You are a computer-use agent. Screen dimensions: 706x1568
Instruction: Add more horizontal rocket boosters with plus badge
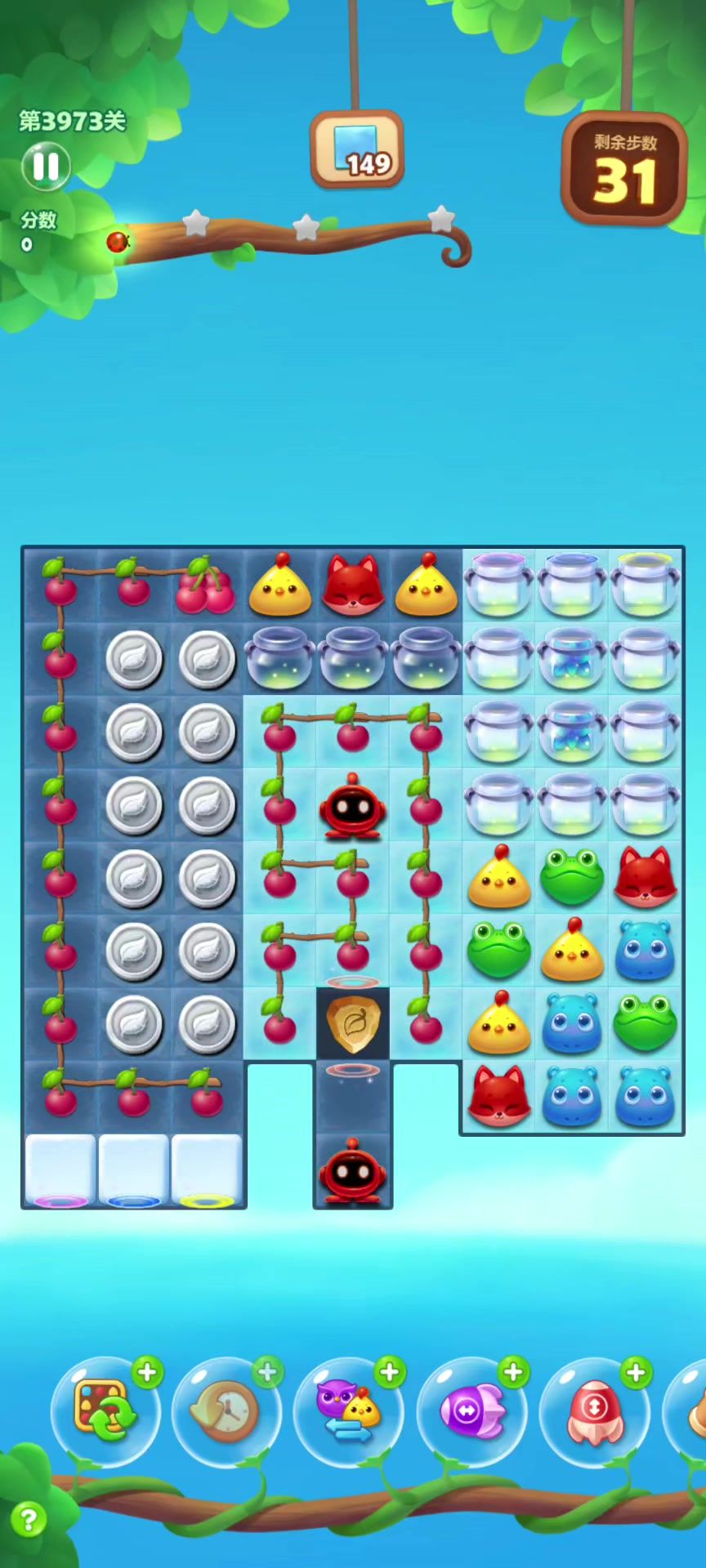coord(514,1373)
